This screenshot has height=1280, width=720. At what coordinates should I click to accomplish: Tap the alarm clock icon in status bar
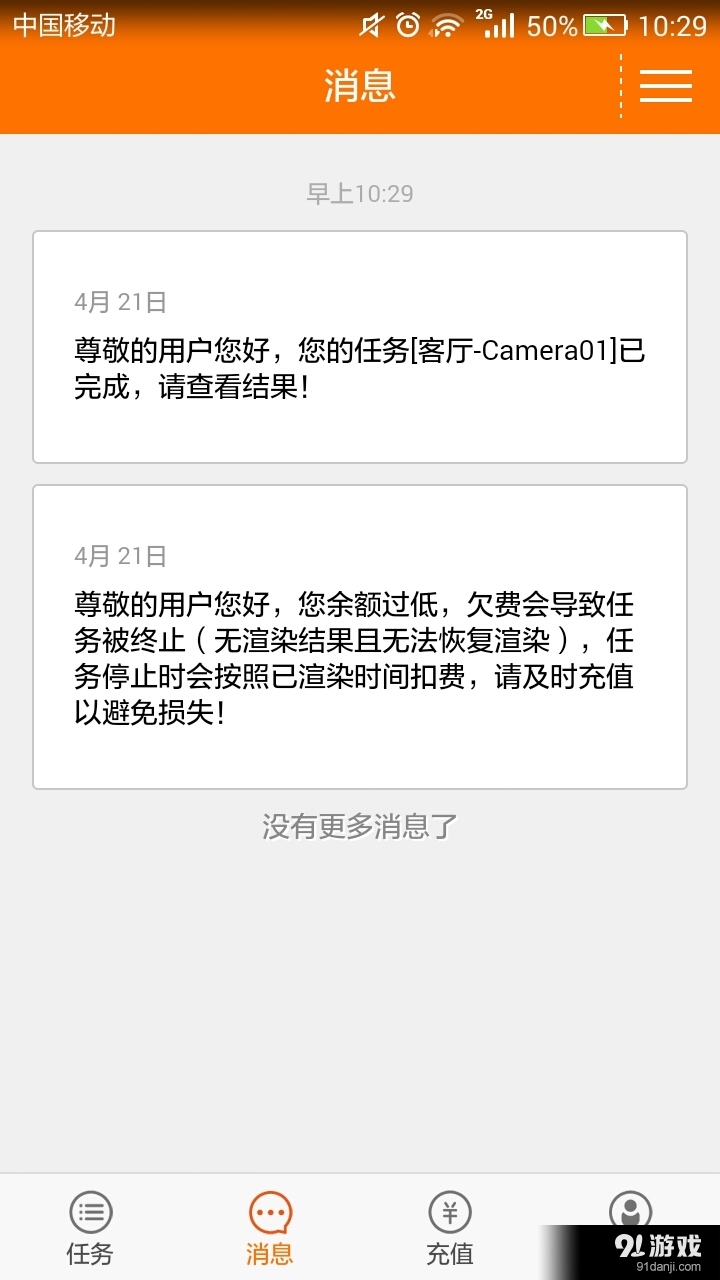408,25
